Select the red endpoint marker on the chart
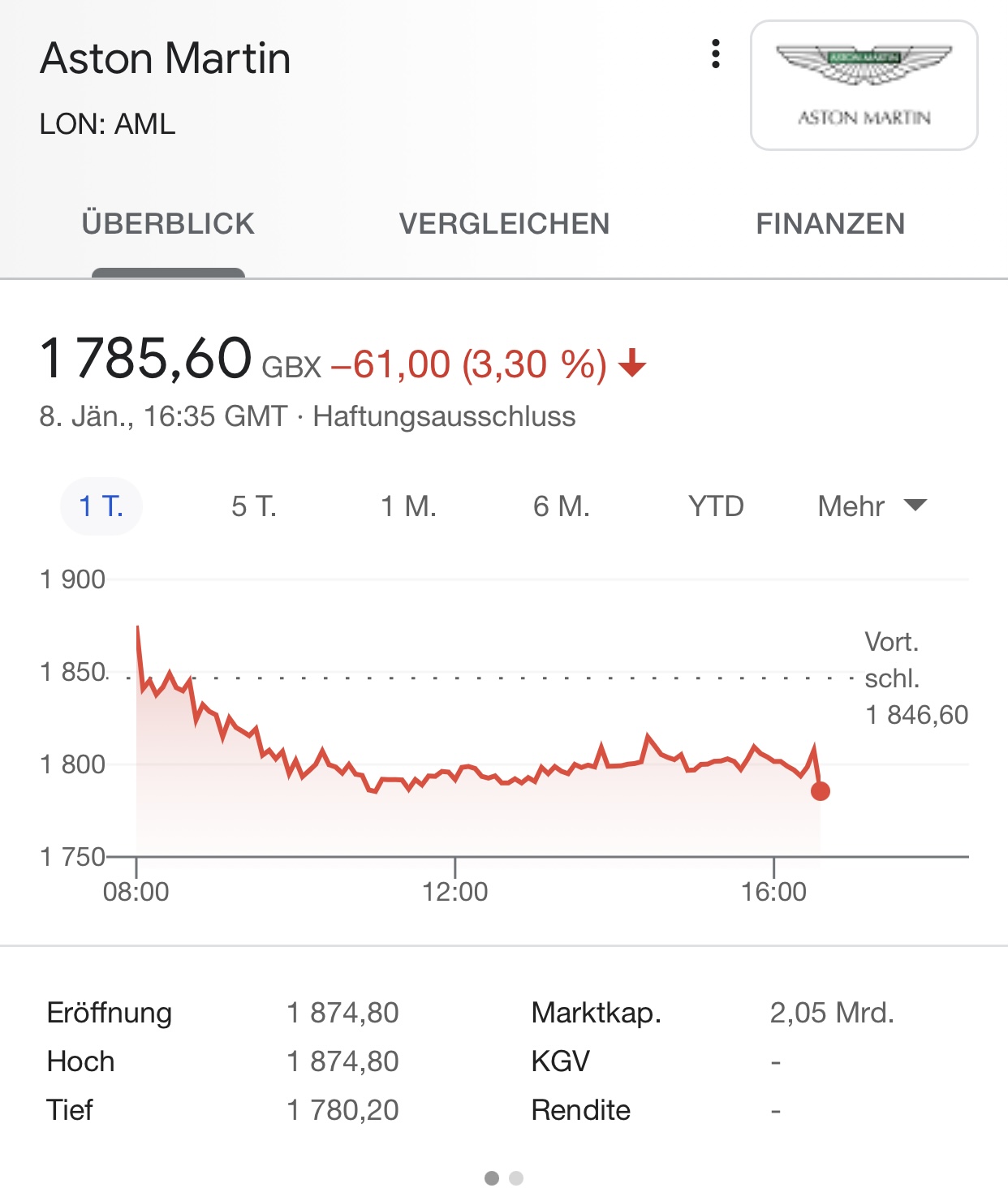This screenshot has width=1008, height=1201. (820, 792)
